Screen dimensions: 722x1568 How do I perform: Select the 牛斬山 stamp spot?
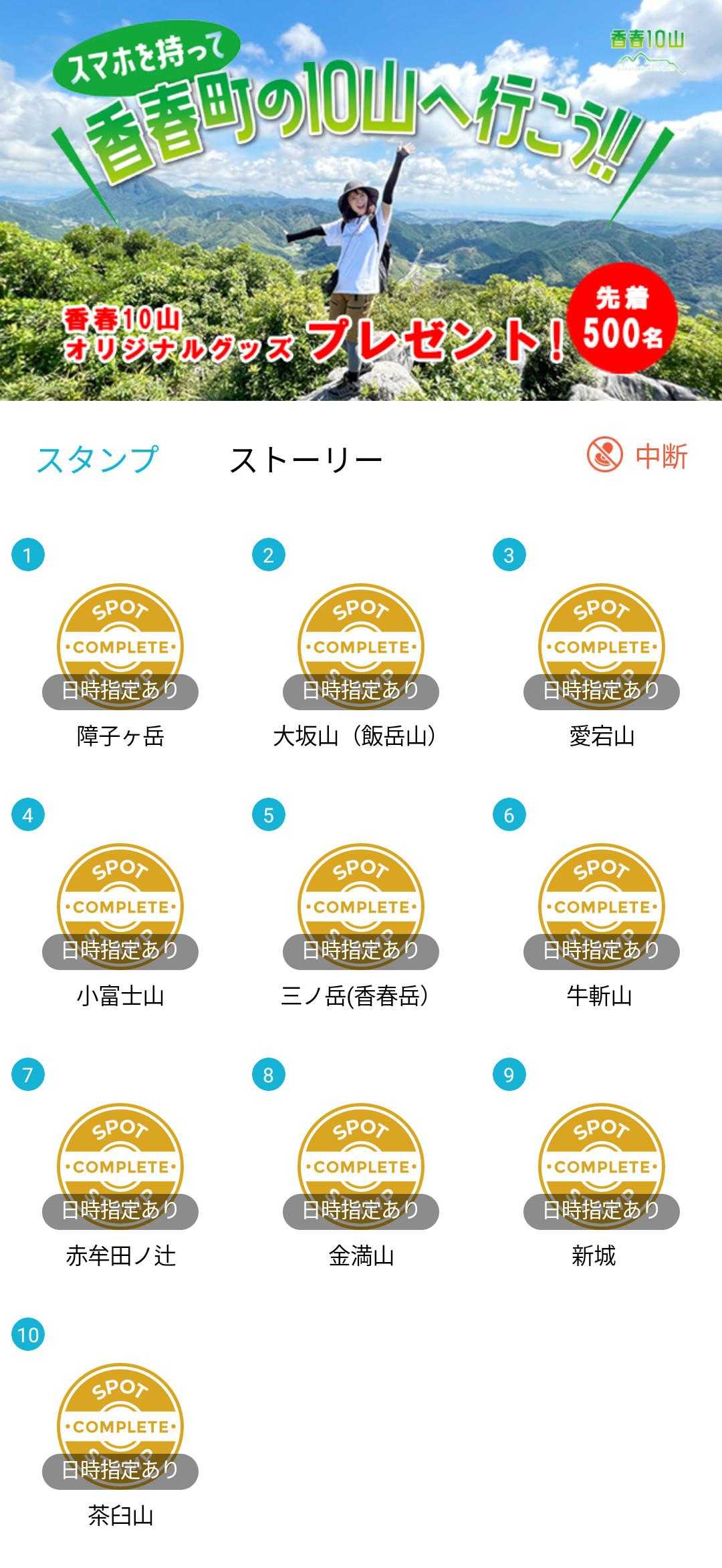(x=602, y=907)
